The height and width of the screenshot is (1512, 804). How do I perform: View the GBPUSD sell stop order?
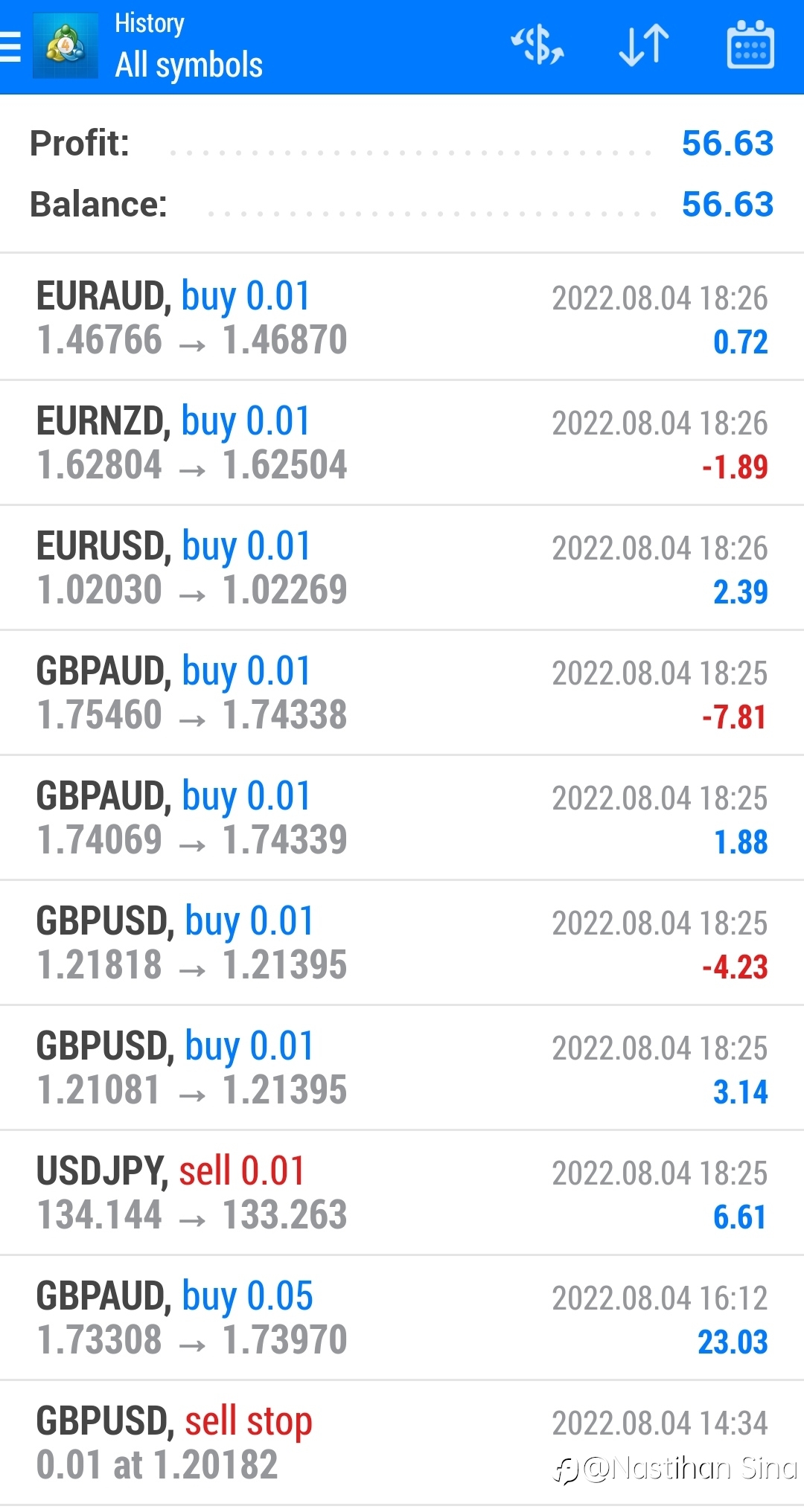point(402,1443)
